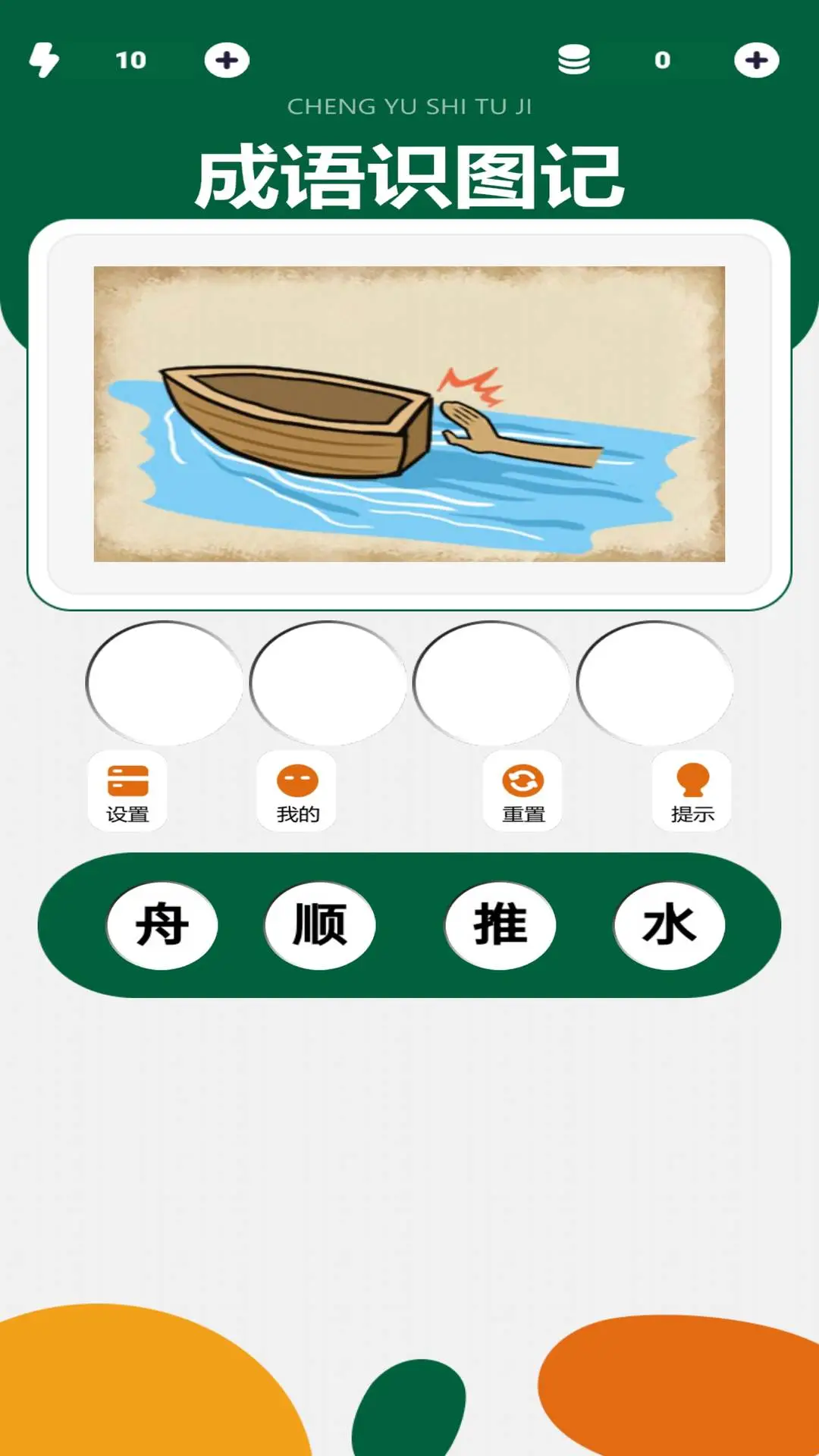The image size is (819, 1456).
Task: Add coins with the plus next to 0
Action: click(x=756, y=60)
